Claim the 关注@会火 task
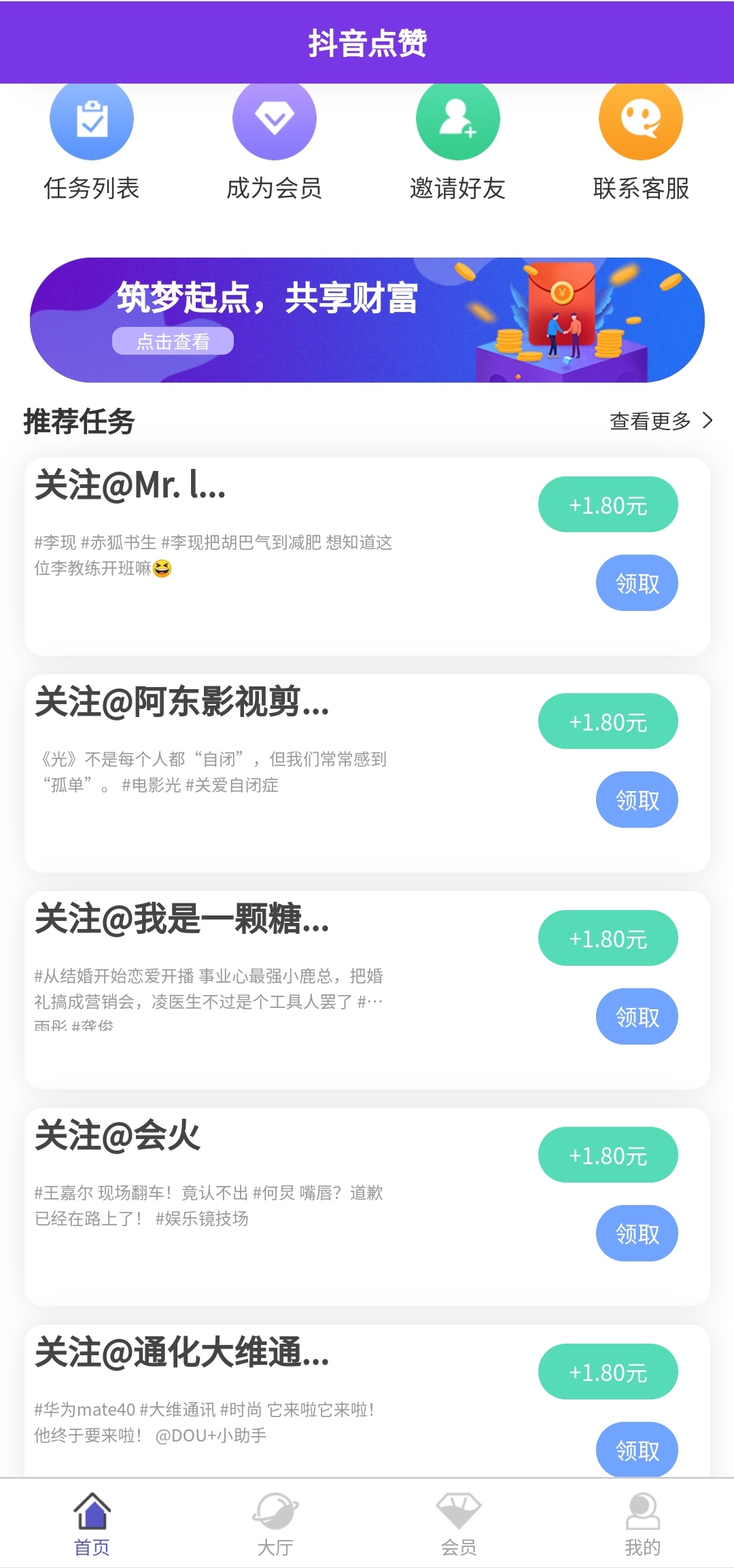The width and height of the screenshot is (734, 1568). pos(637,1234)
